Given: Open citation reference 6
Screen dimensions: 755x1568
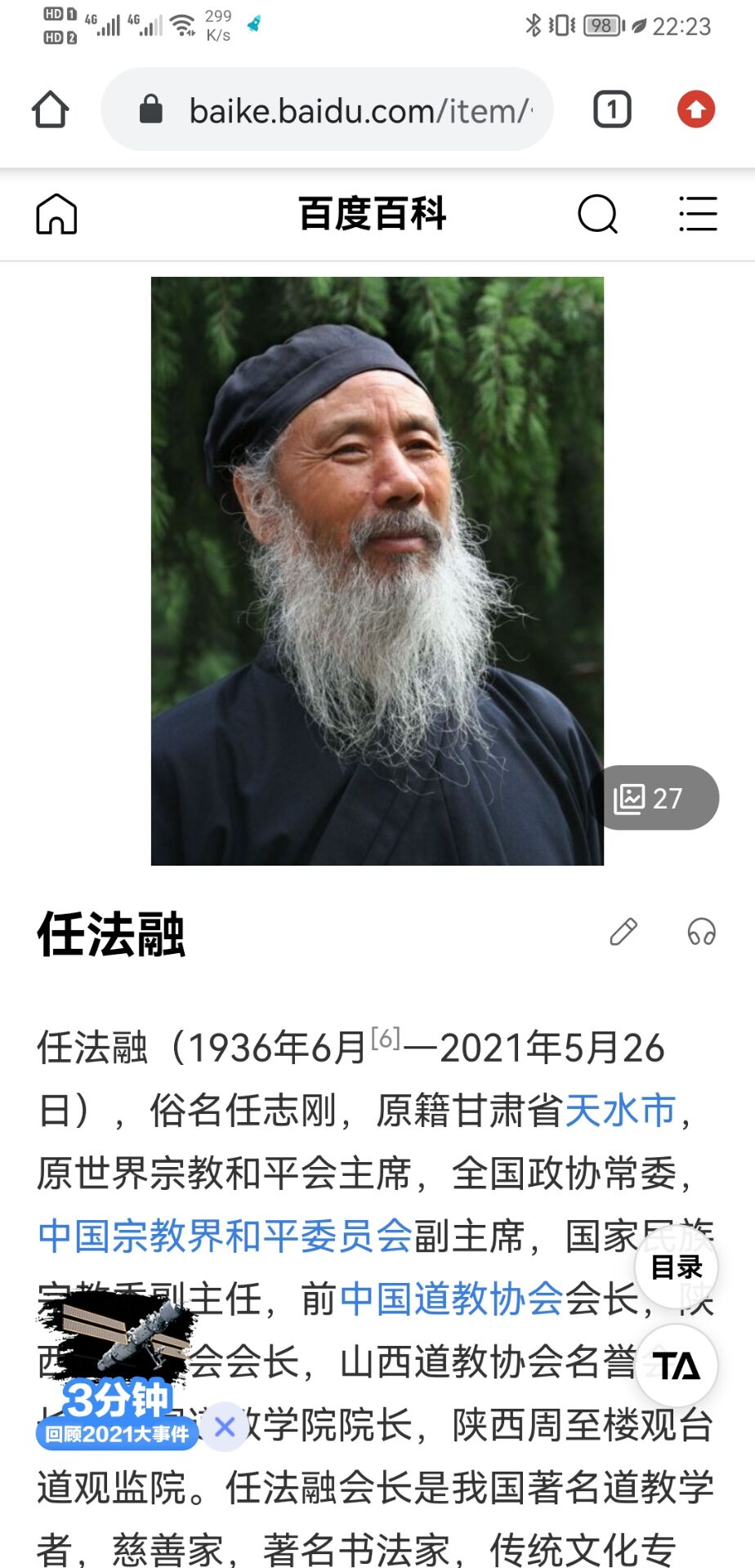Looking at the screenshot, I should [385, 1038].
